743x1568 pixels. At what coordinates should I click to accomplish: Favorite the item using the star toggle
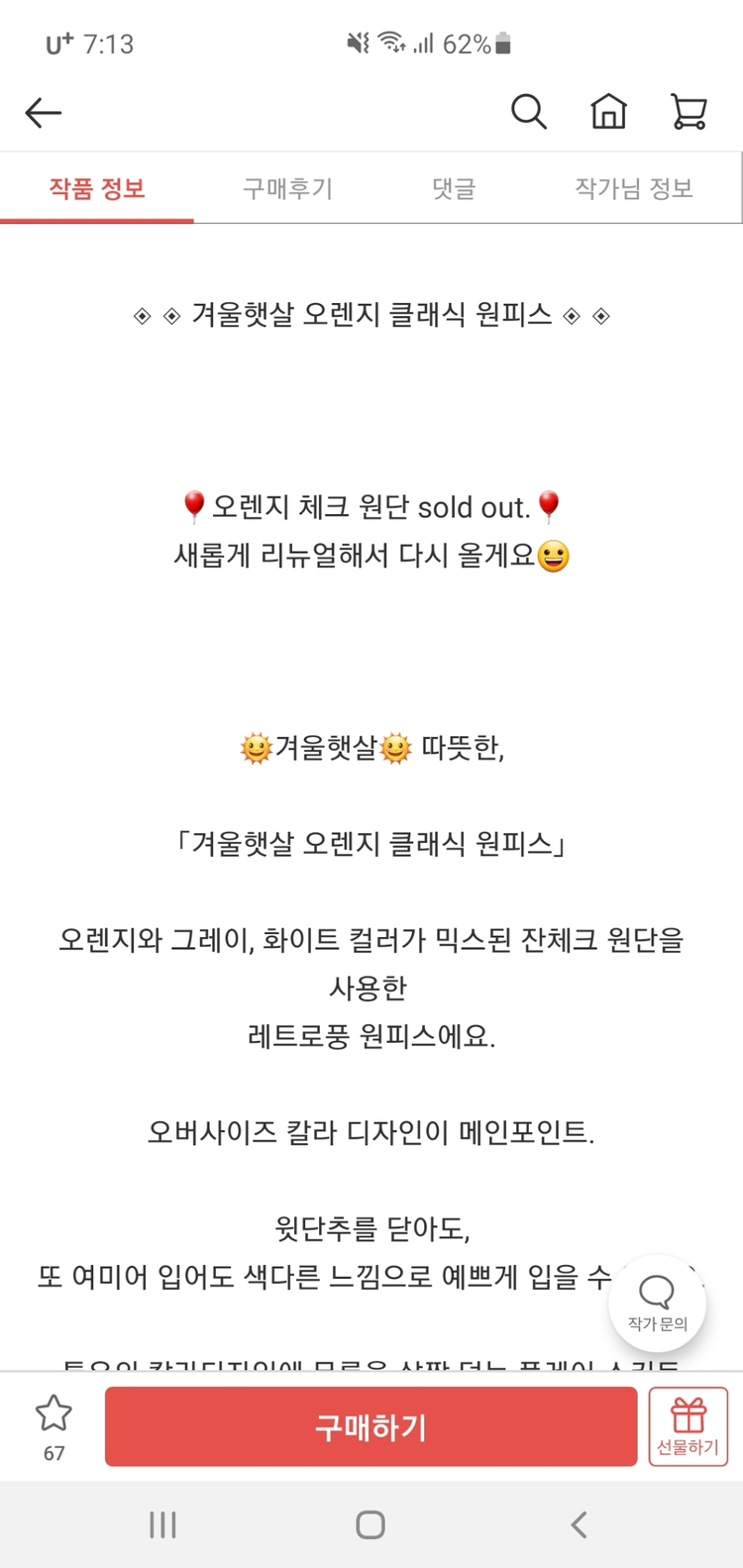[54, 1415]
